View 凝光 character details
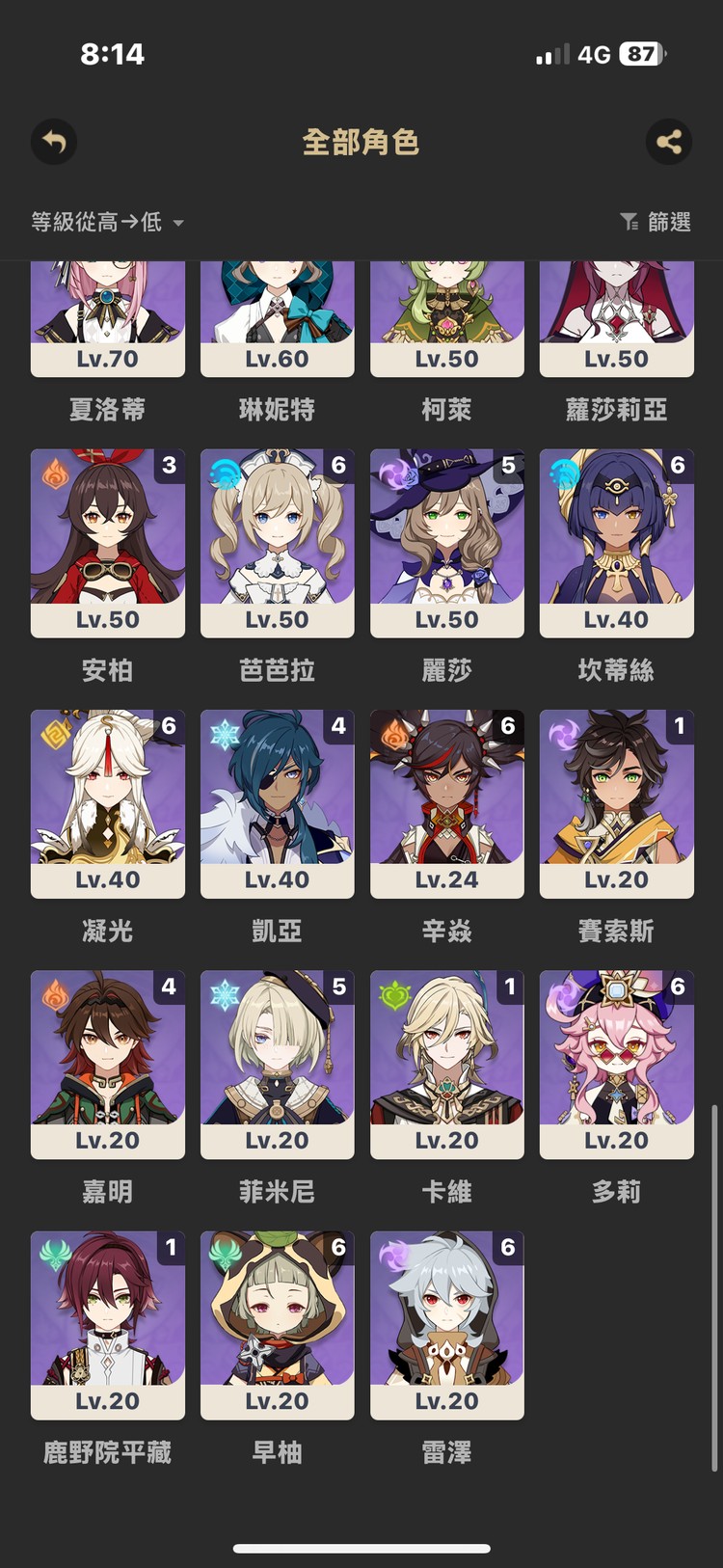 (108, 802)
